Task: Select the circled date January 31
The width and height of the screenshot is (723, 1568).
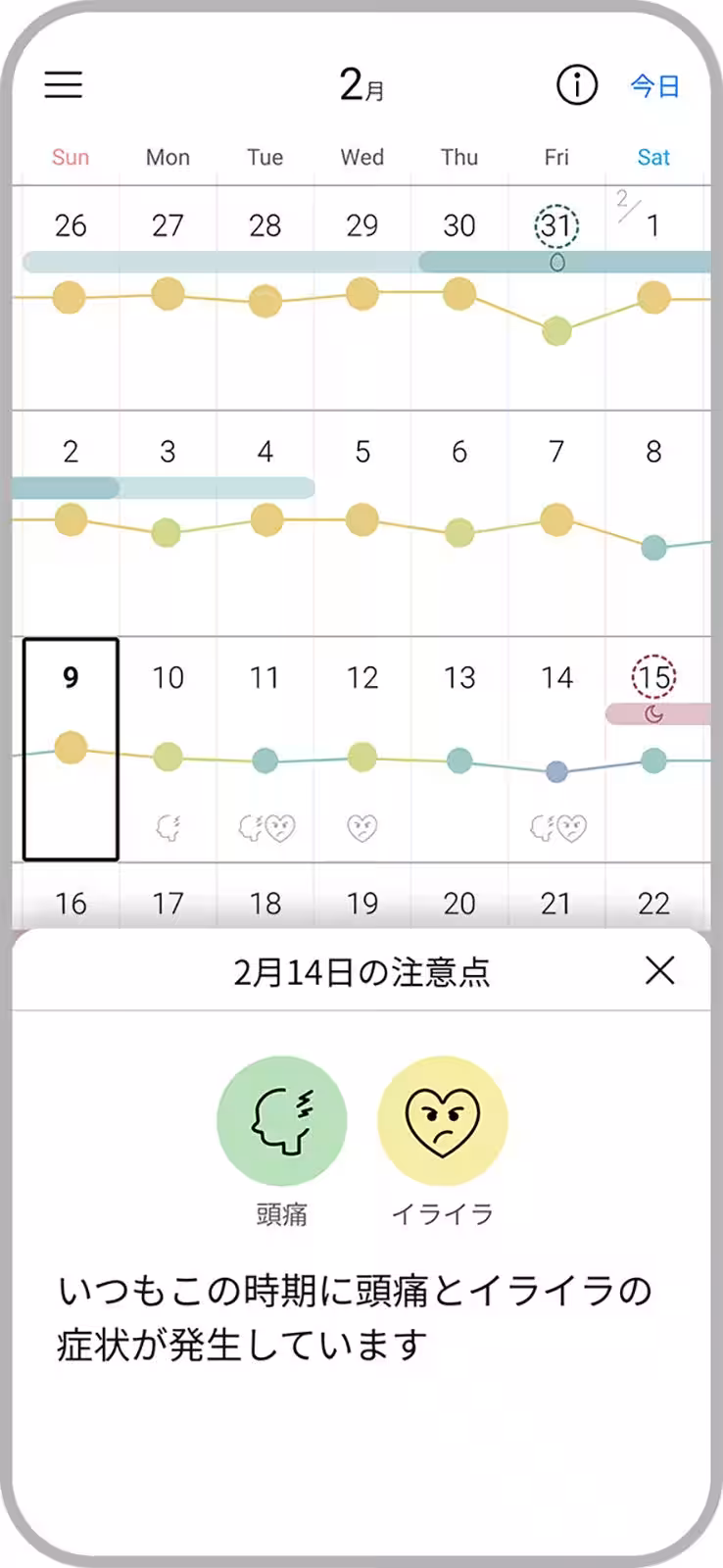Action: click(x=555, y=225)
